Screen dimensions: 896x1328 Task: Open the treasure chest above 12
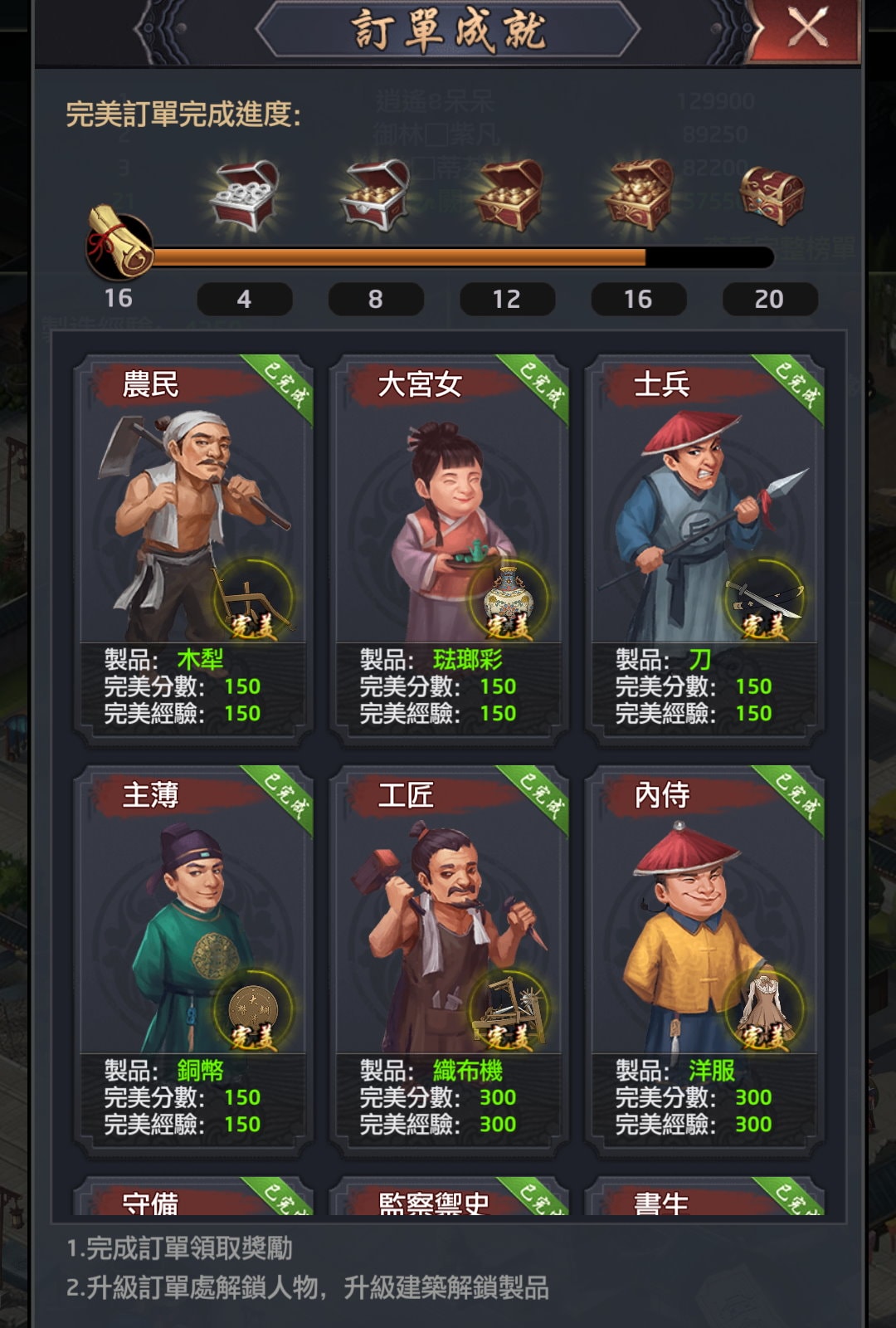coord(508,196)
